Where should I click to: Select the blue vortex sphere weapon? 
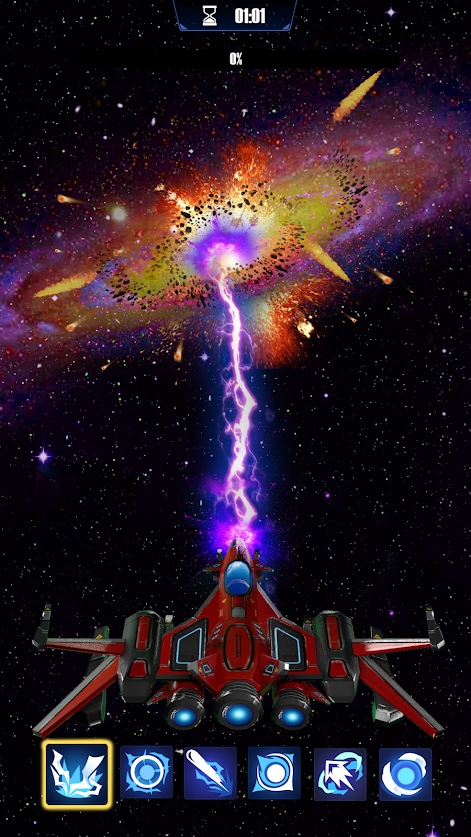[405, 774]
